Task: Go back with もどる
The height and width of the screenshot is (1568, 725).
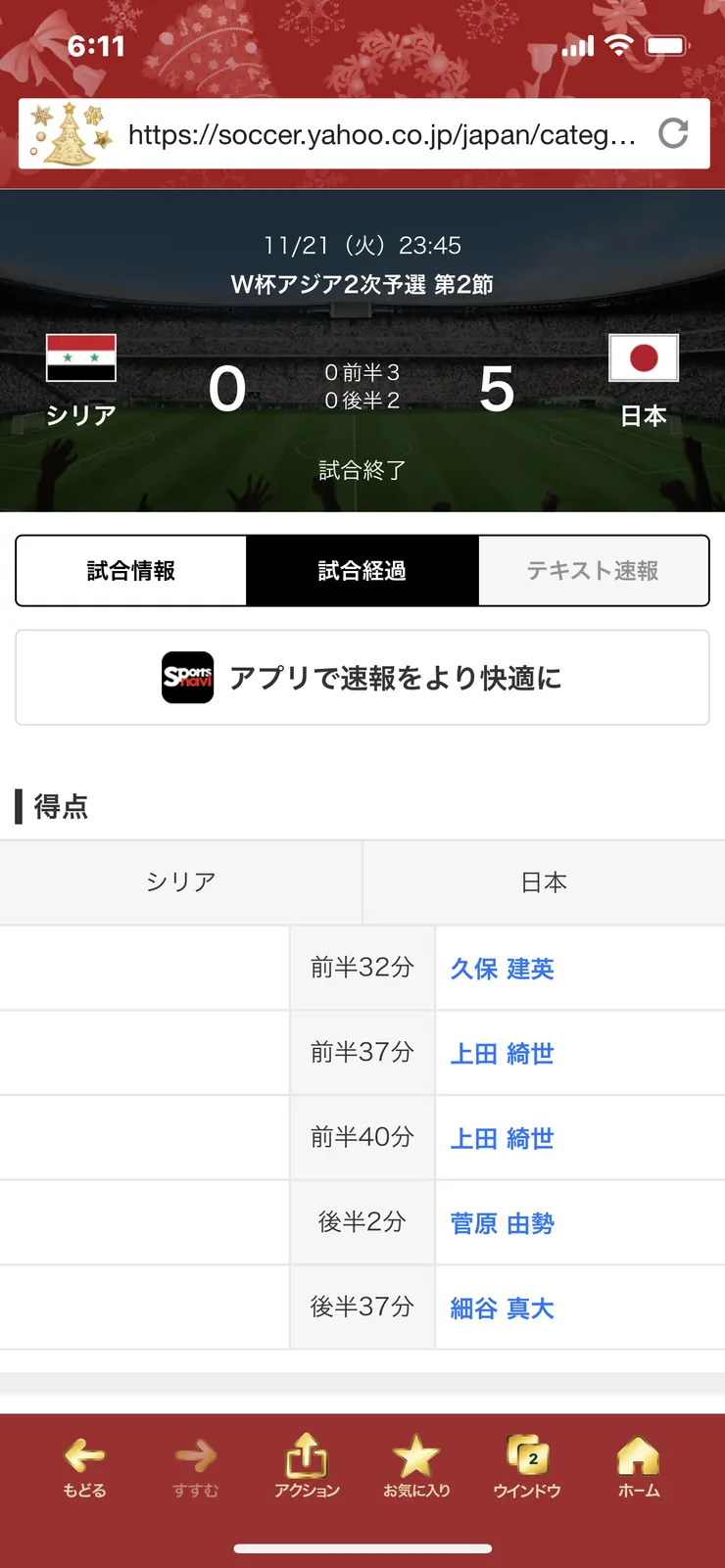Action: [85, 1466]
